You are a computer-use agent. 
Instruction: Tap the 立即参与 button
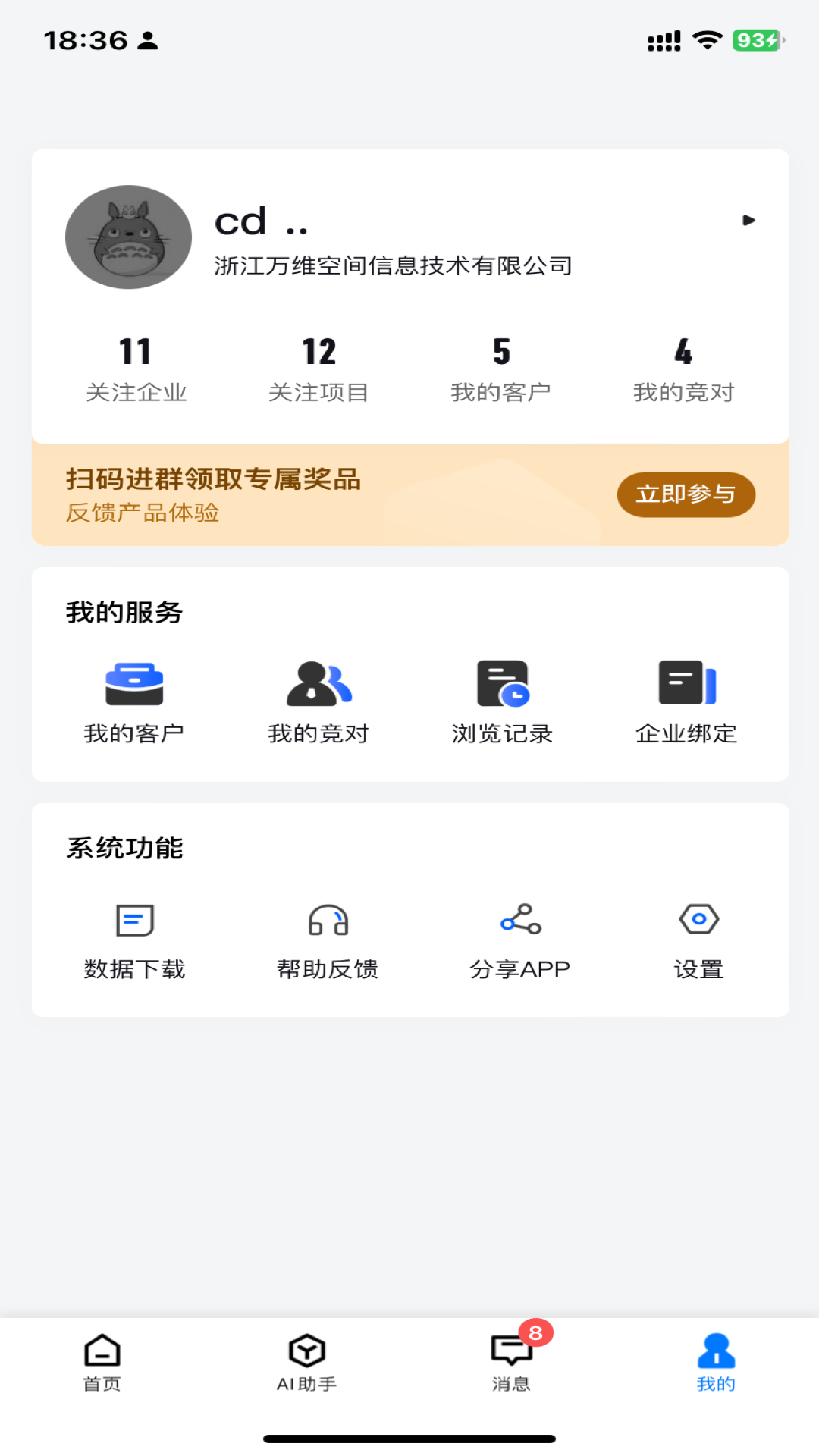point(686,494)
